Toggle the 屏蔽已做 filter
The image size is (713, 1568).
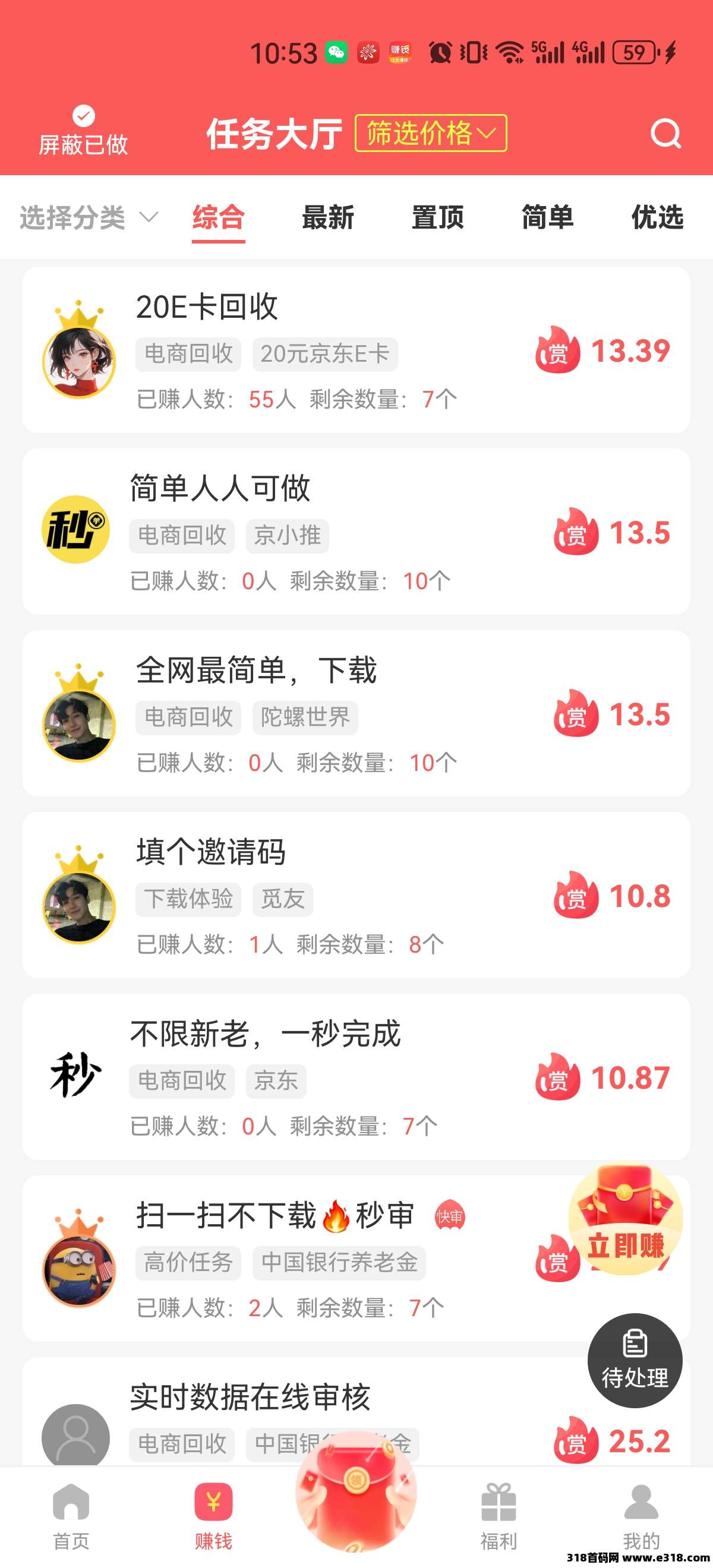[83, 132]
